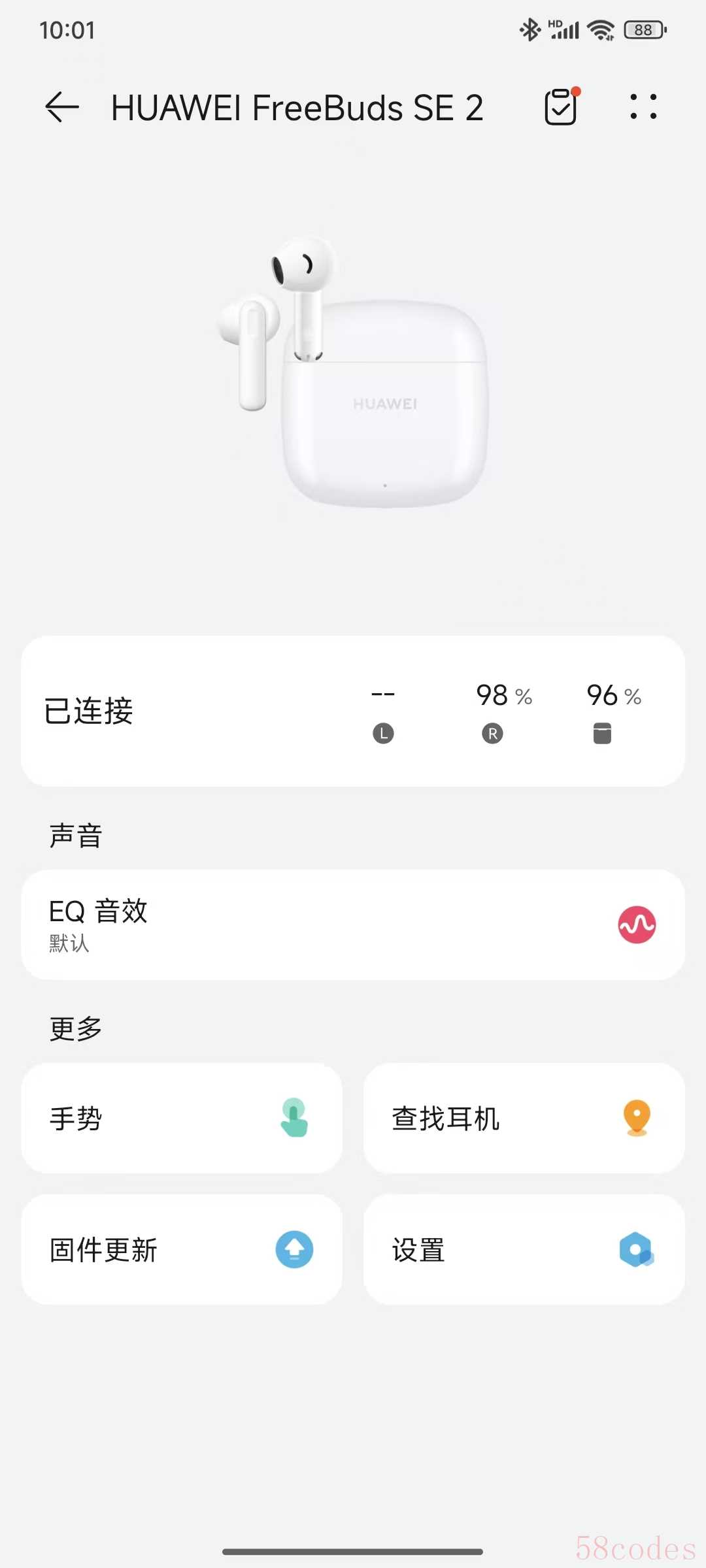Go back from the FreeBuds SE 2 page
This screenshot has width=706, height=1568.
pyautogui.click(x=63, y=108)
